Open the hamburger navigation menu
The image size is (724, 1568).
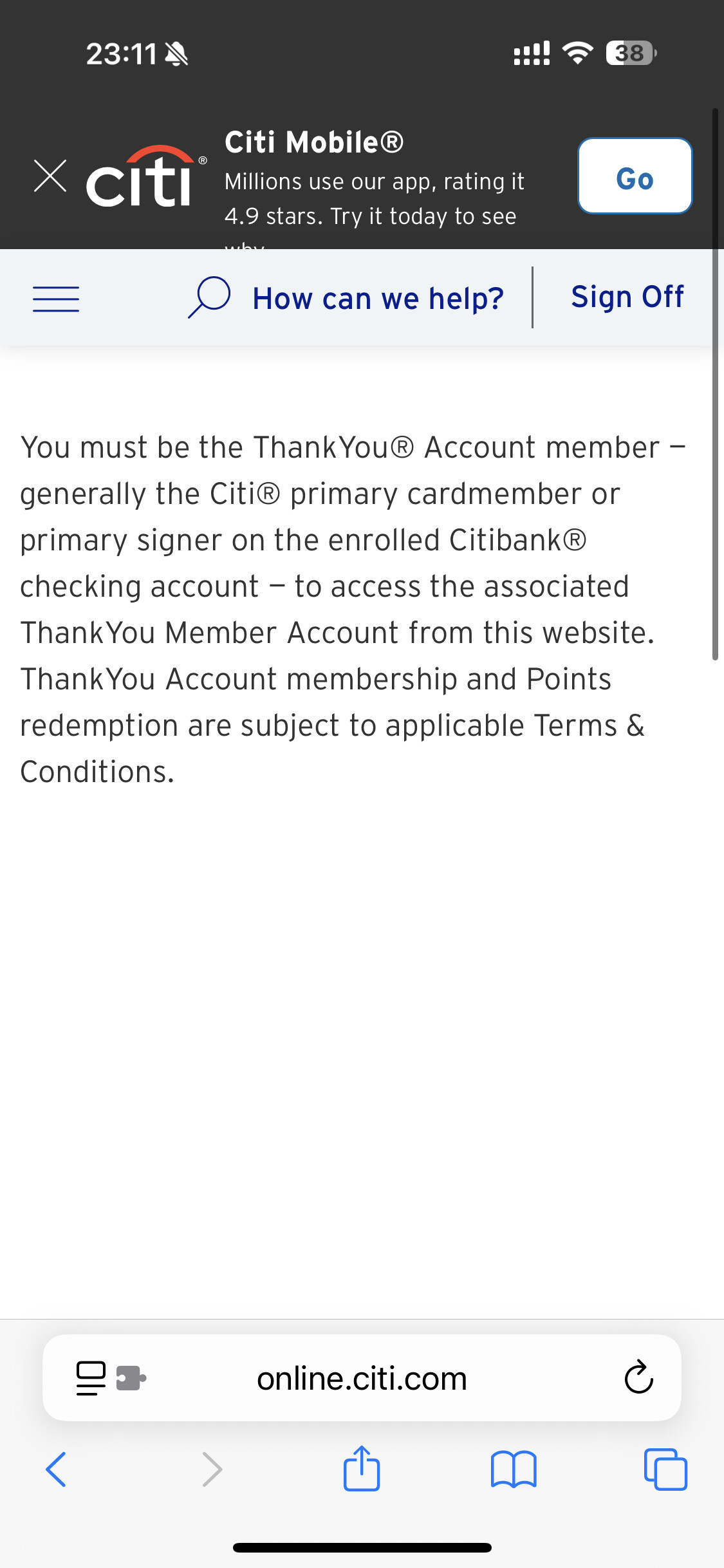pos(56,299)
